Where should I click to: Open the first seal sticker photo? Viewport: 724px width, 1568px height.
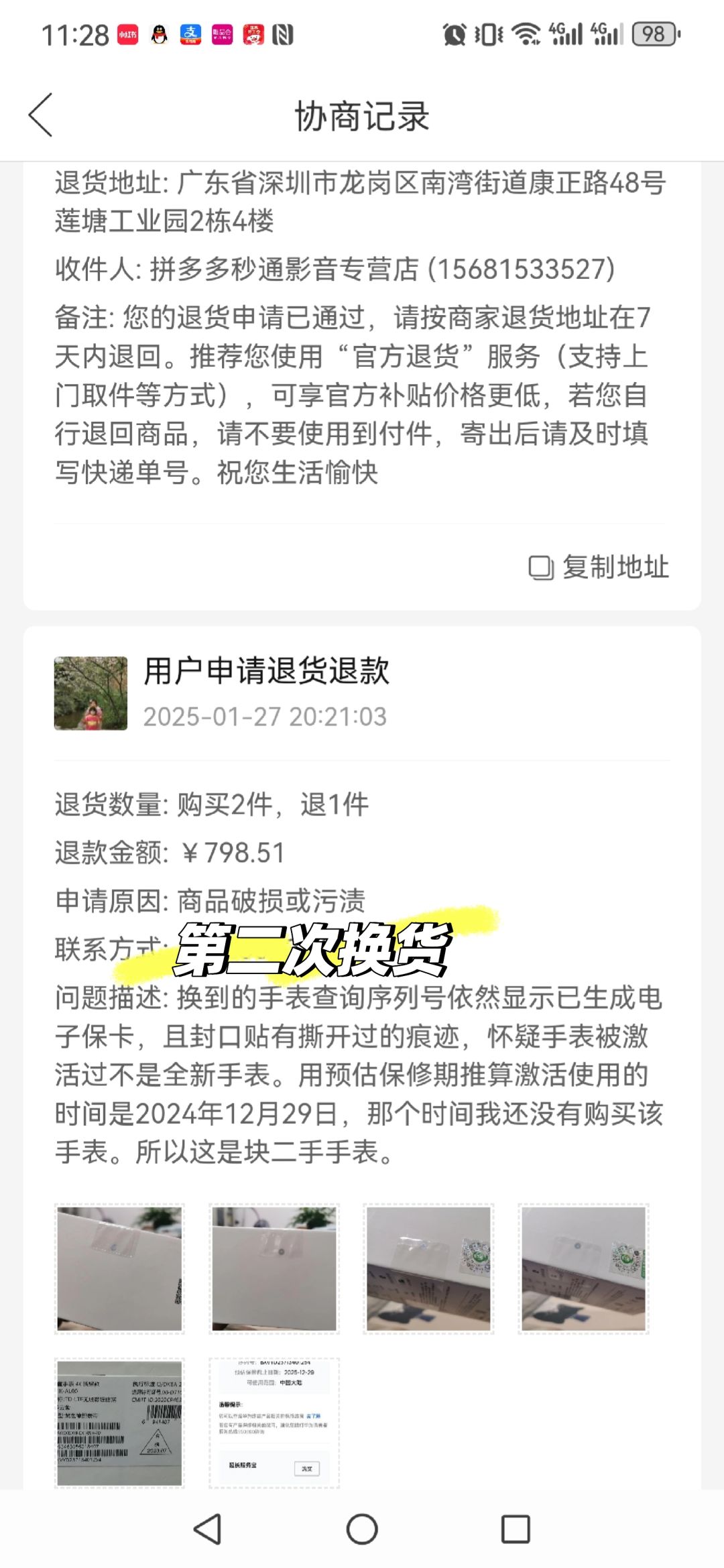(119, 1268)
